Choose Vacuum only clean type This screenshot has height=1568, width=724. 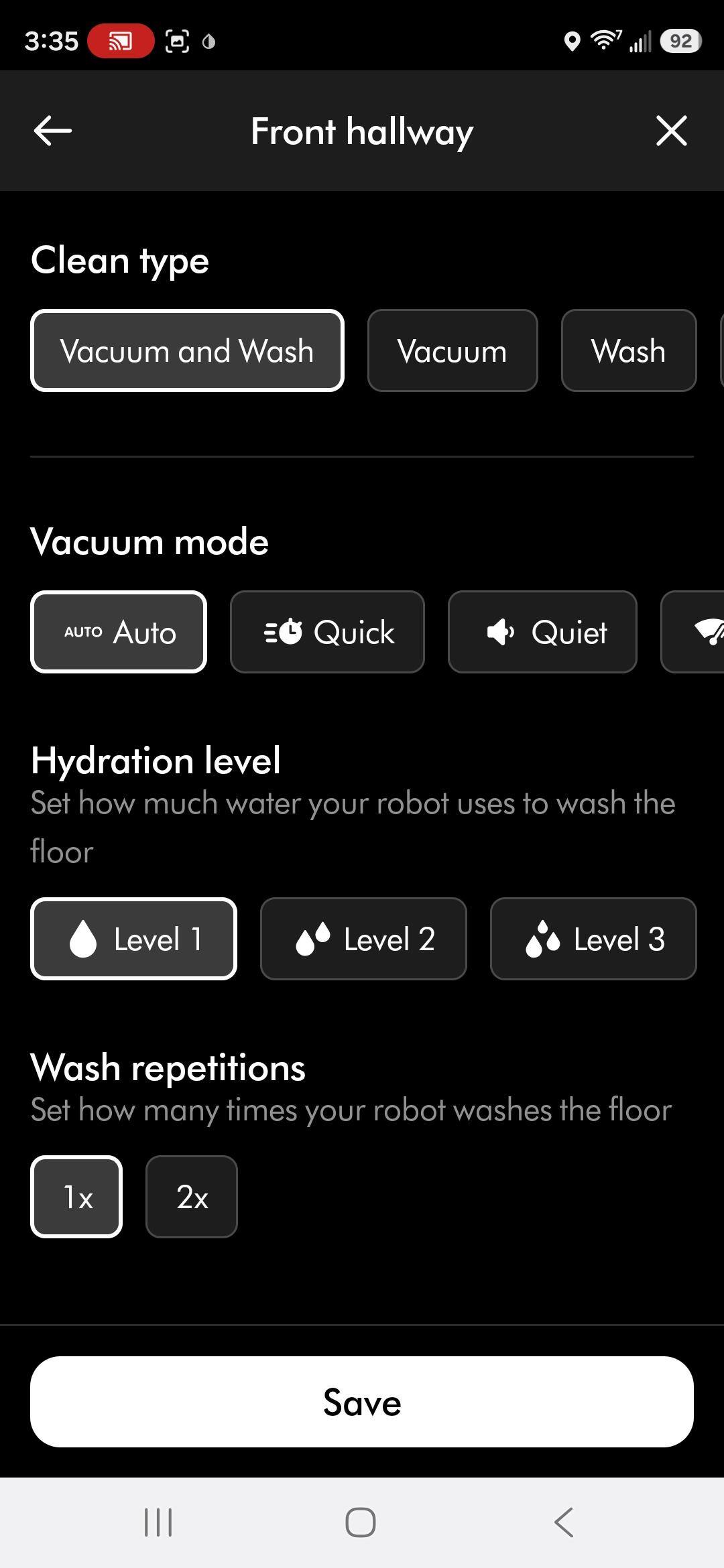point(452,350)
